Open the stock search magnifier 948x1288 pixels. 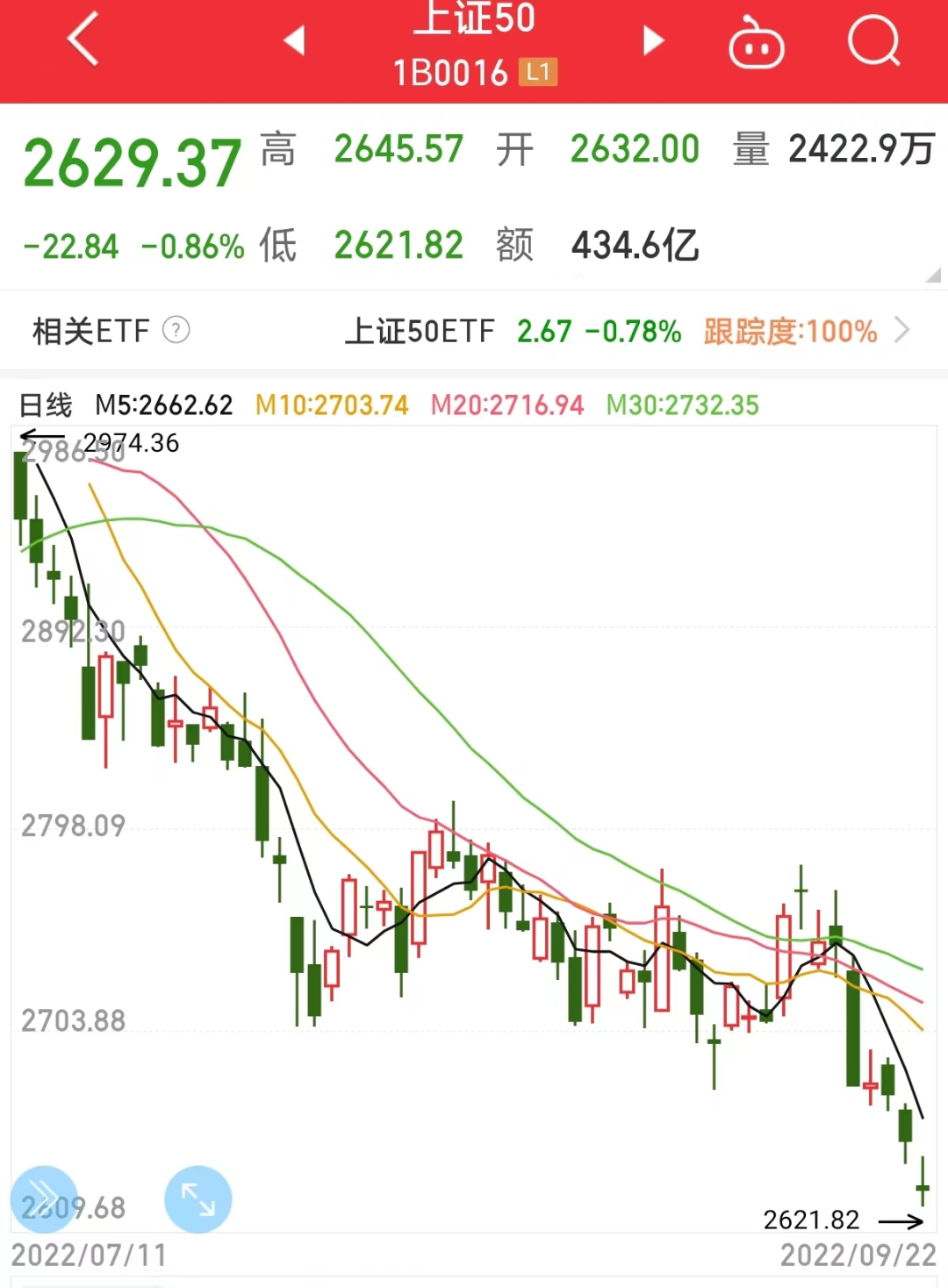click(x=873, y=41)
